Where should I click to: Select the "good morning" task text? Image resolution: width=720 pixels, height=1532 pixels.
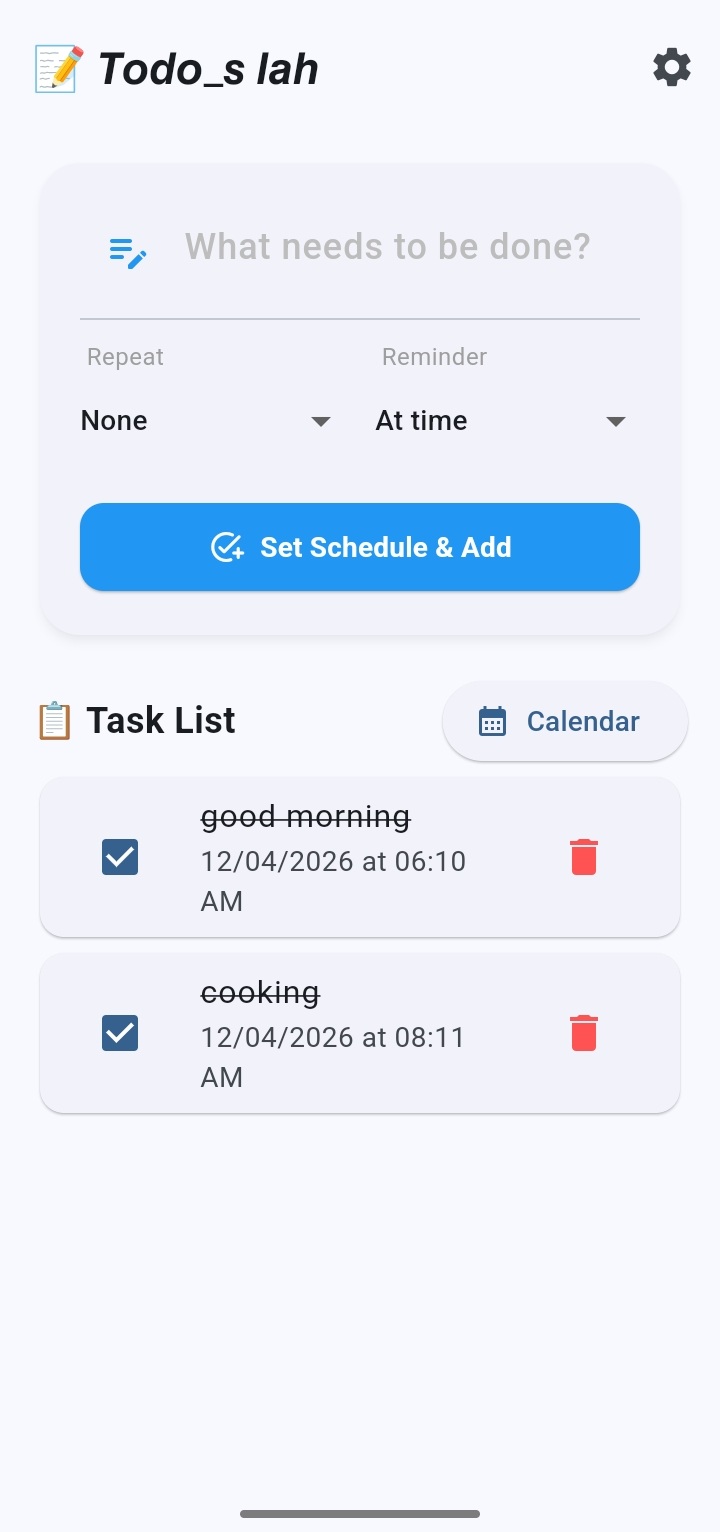pyautogui.click(x=305, y=816)
